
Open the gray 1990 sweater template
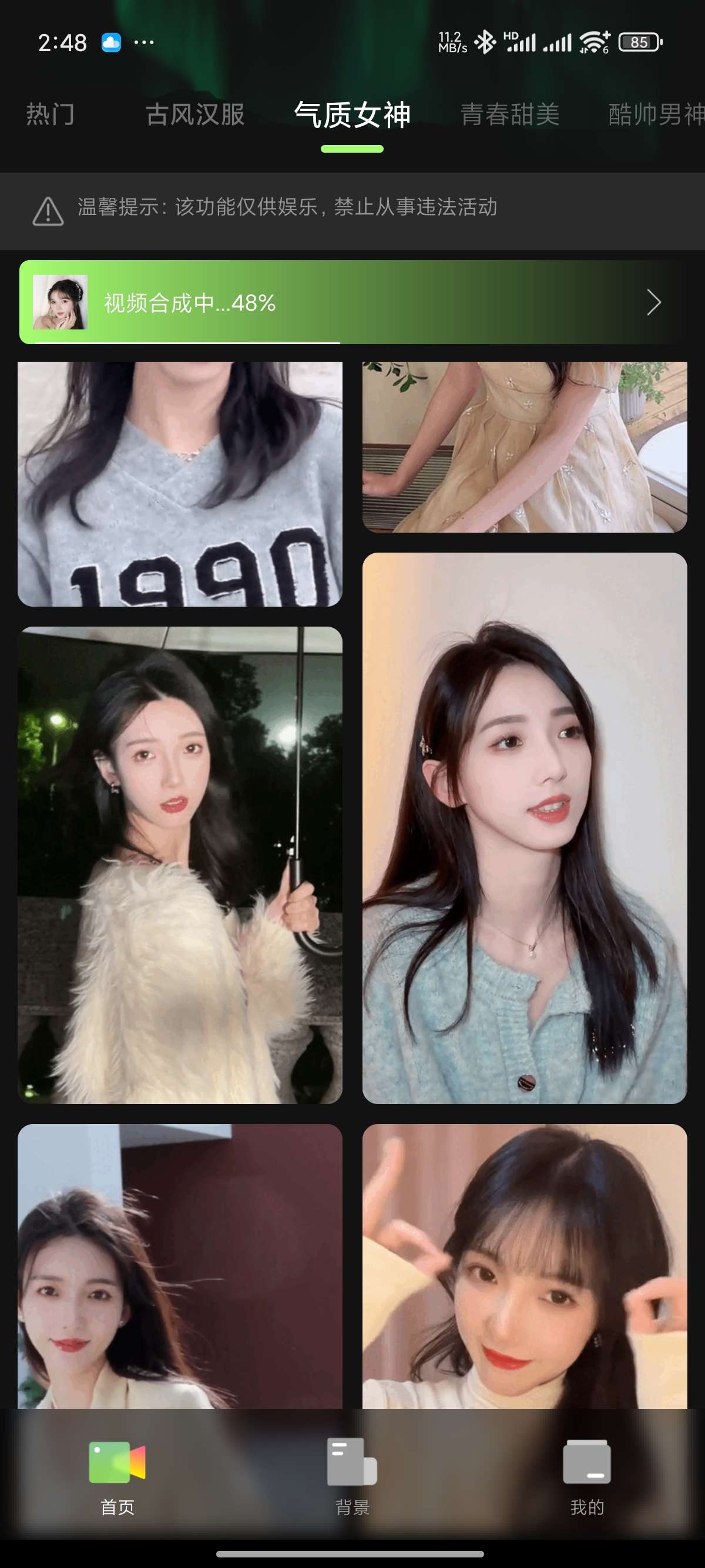coord(180,483)
